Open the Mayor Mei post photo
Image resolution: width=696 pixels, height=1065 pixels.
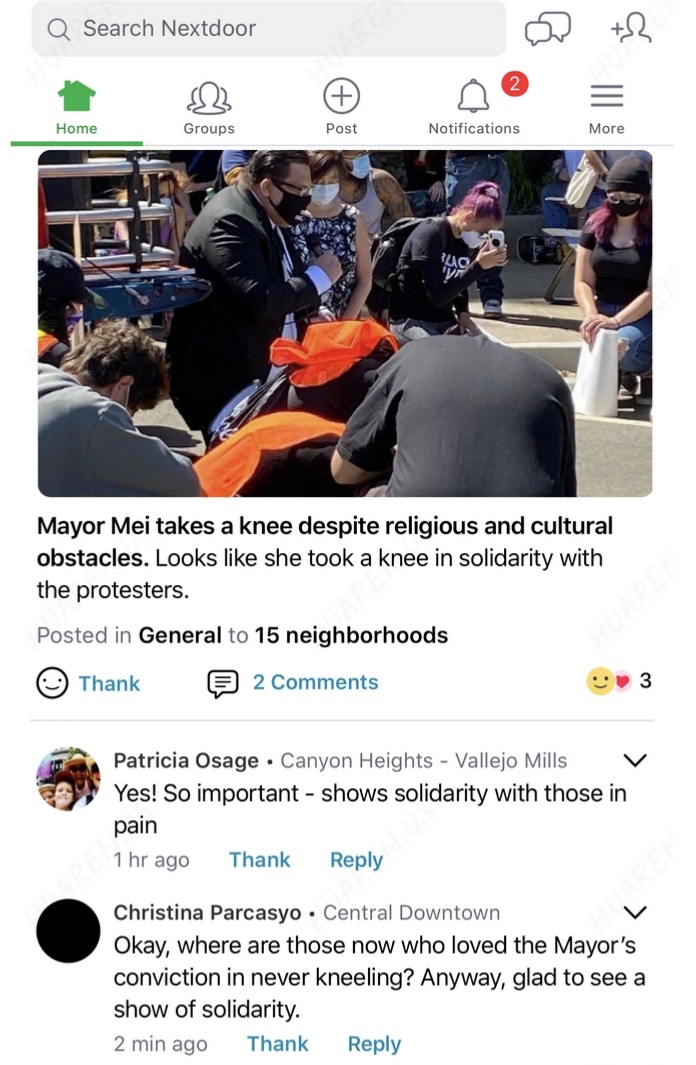(x=345, y=323)
